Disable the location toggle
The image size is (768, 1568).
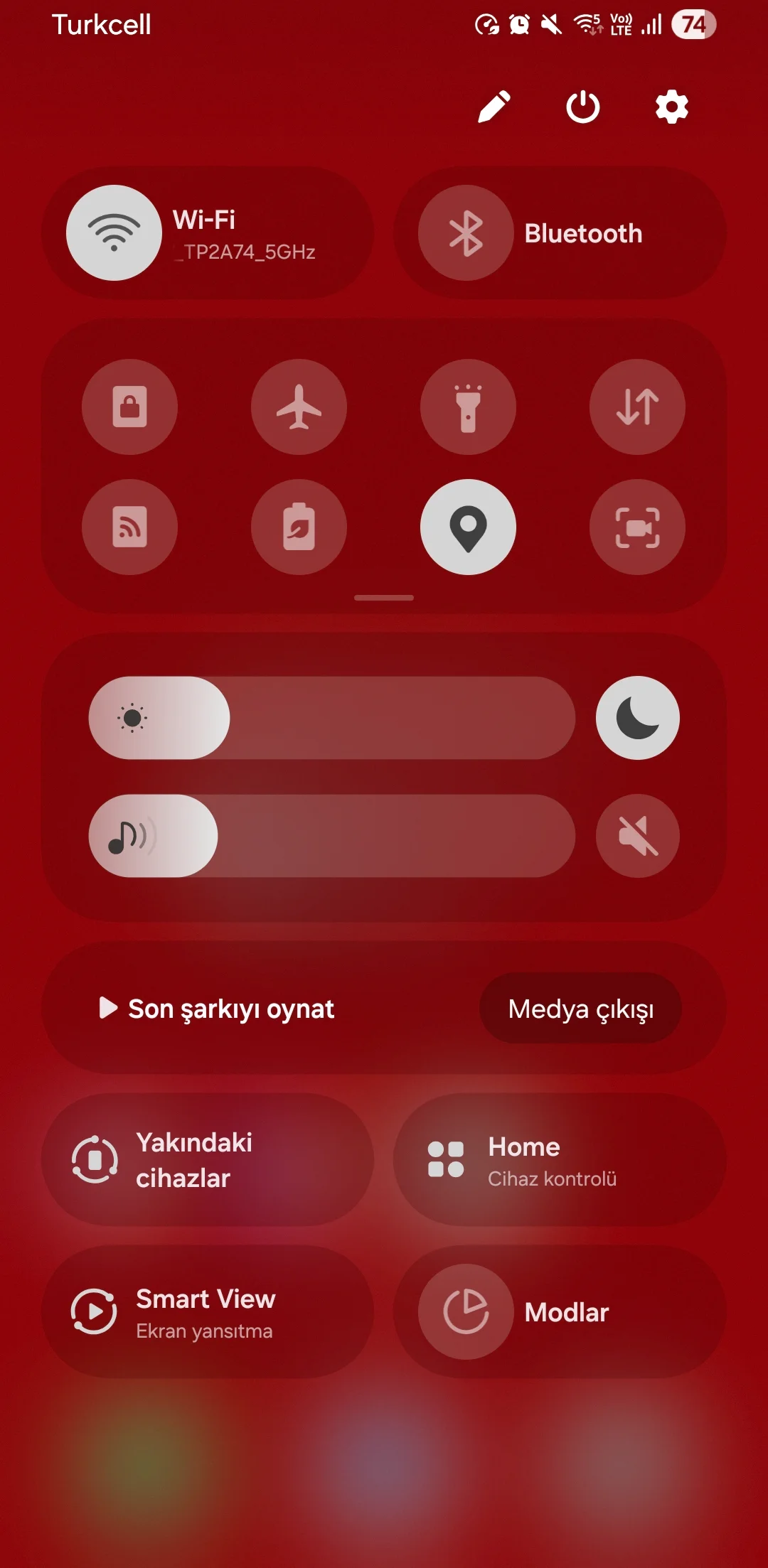click(x=468, y=527)
